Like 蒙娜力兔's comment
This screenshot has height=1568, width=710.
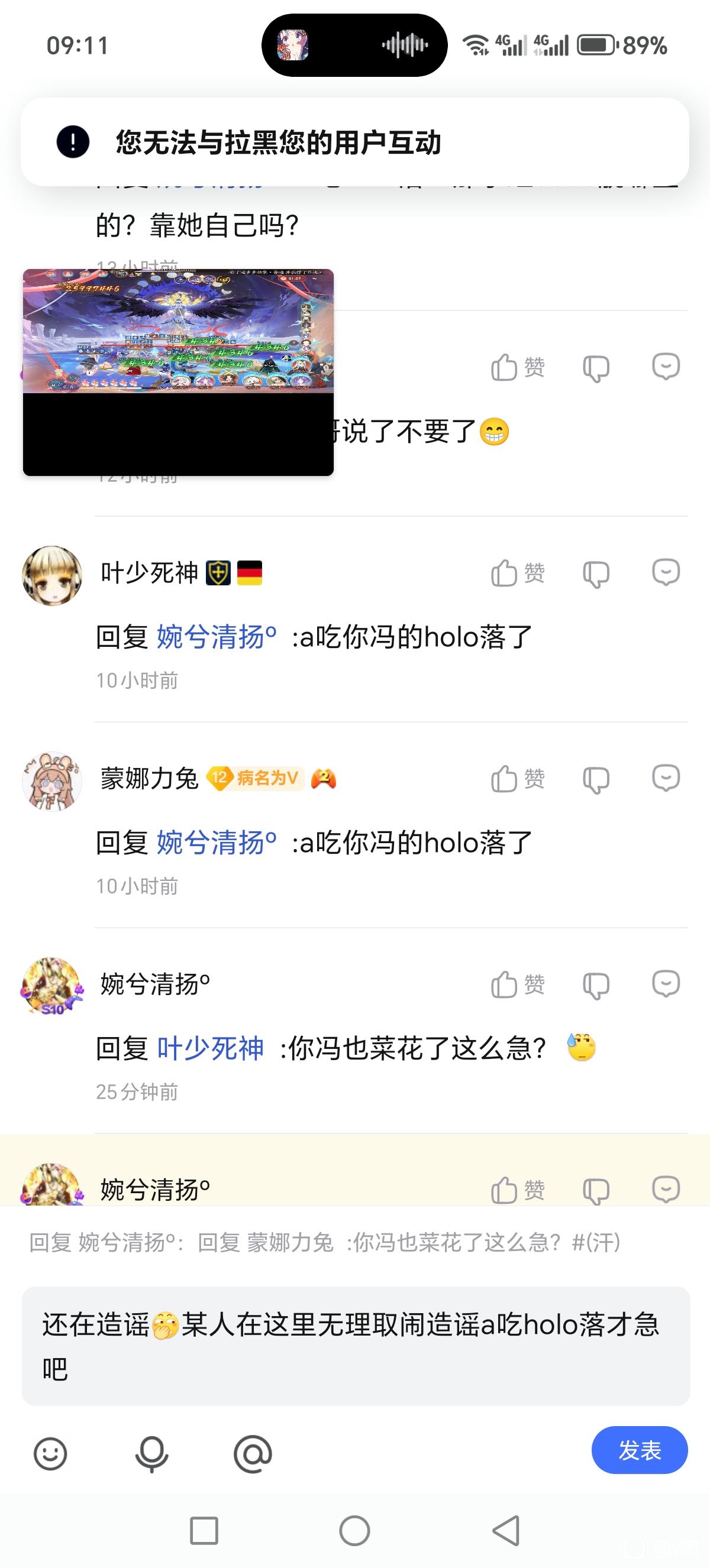pyautogui.click(x=518, y=779)
